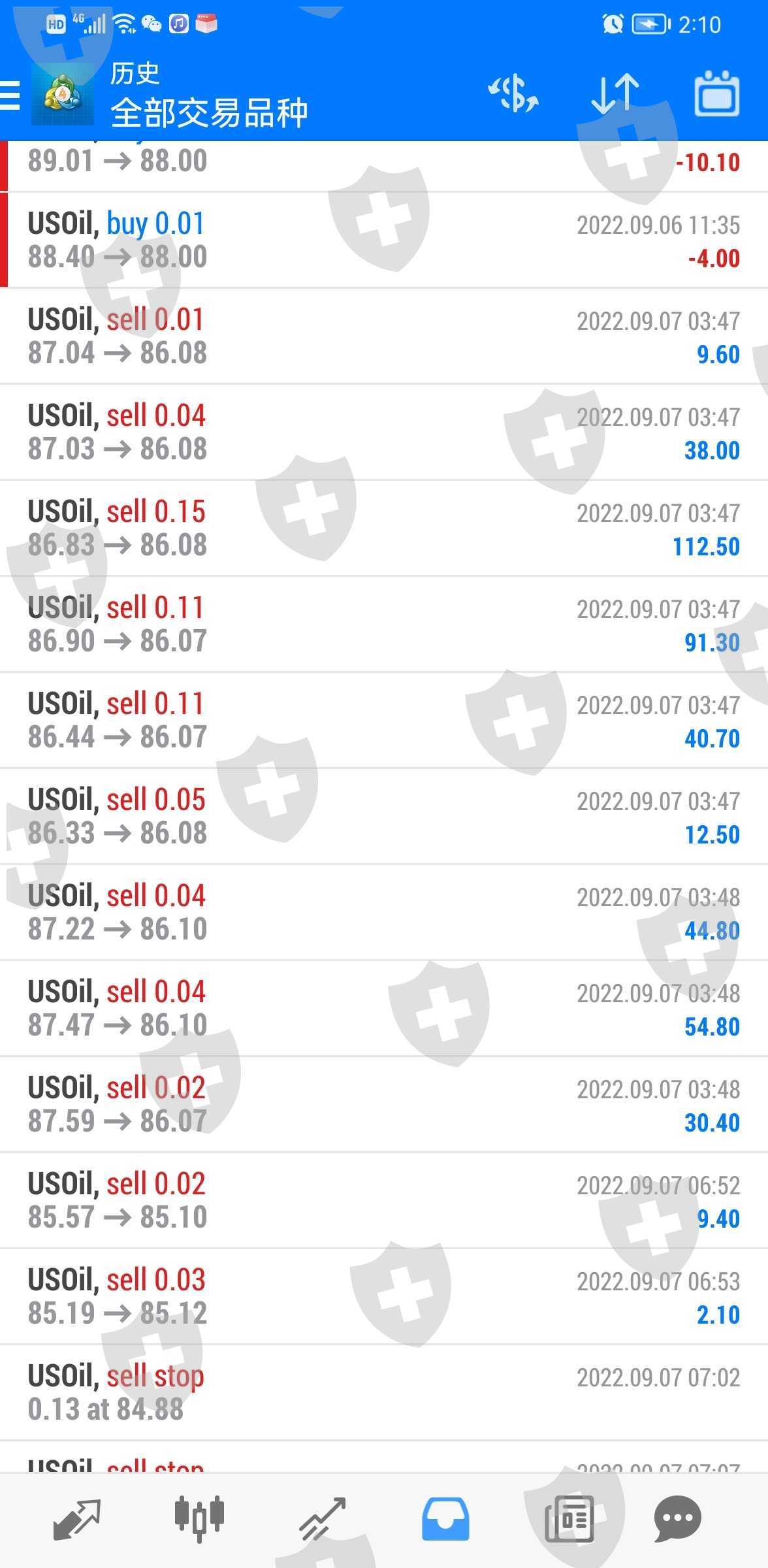Image resolution: width=768 pixels, height=1568 pixels.
Task: Open the Messages chat tab
Action: tap(678, 1518)
